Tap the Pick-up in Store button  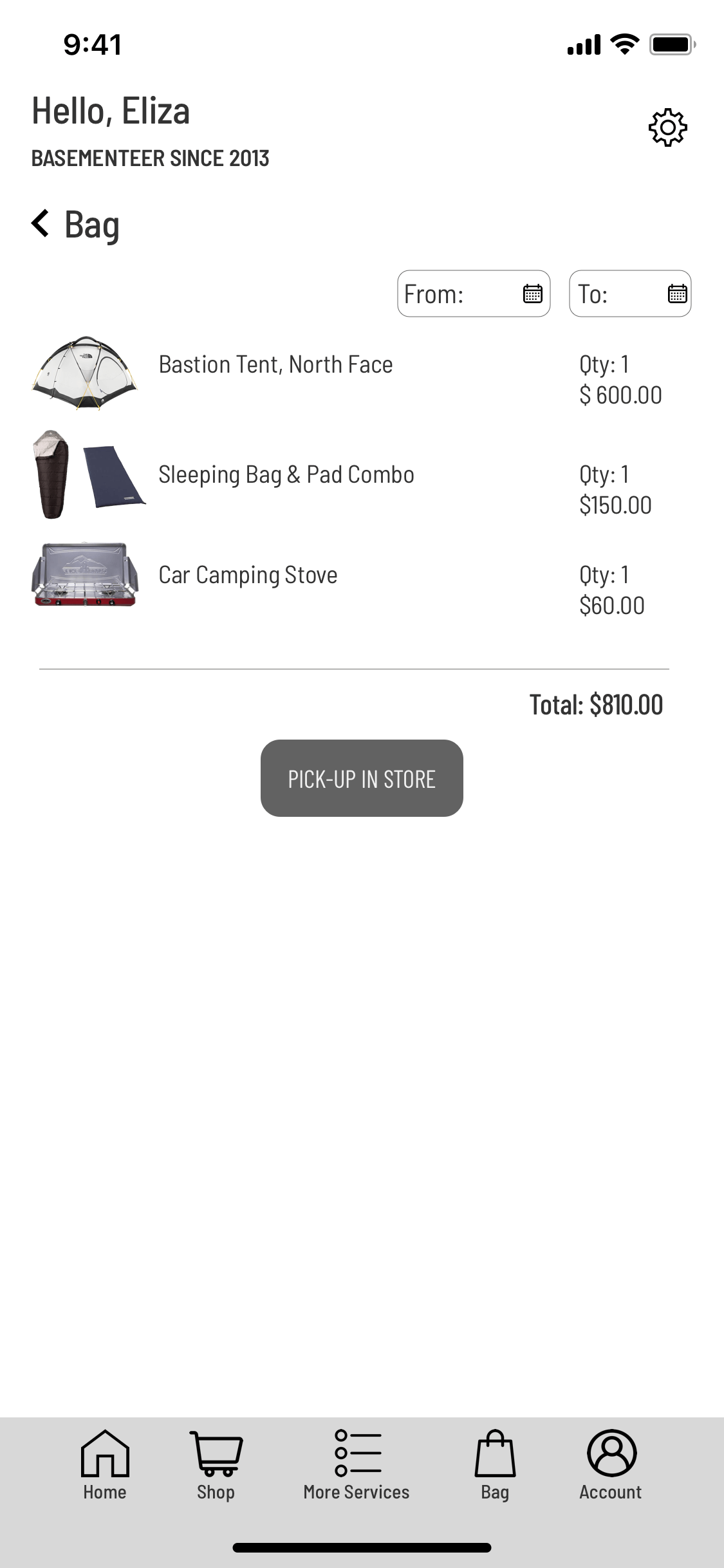pos(362,778)
